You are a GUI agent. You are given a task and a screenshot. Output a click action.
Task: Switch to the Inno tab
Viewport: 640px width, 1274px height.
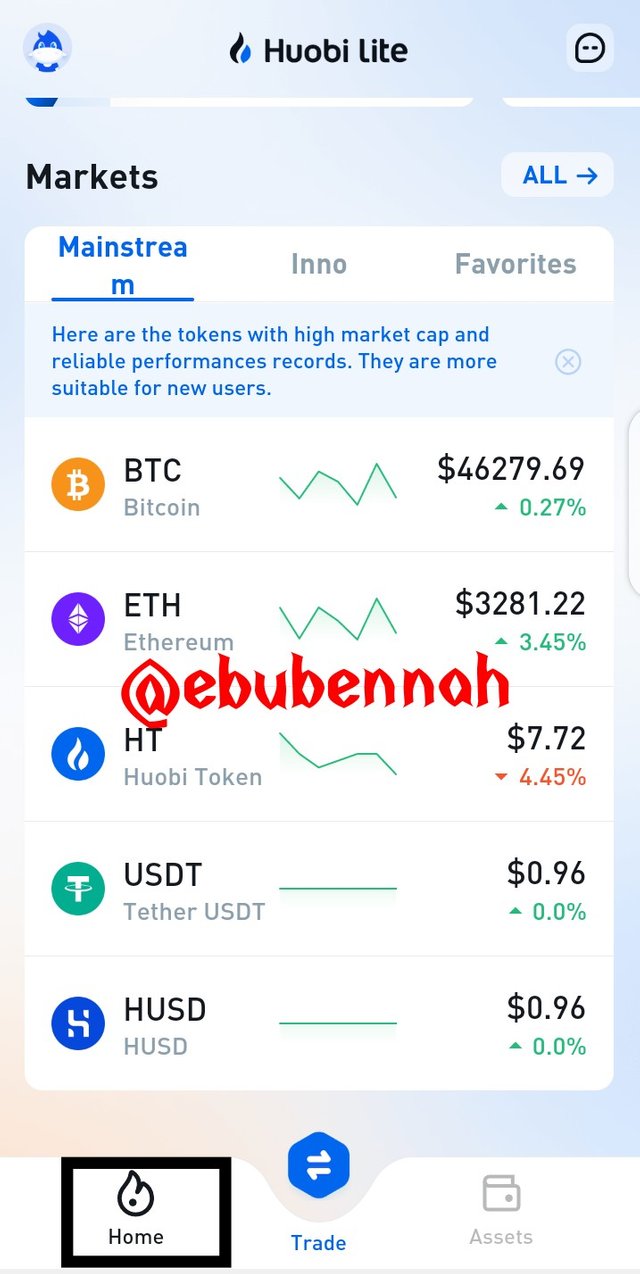click(x=319, y=264)
